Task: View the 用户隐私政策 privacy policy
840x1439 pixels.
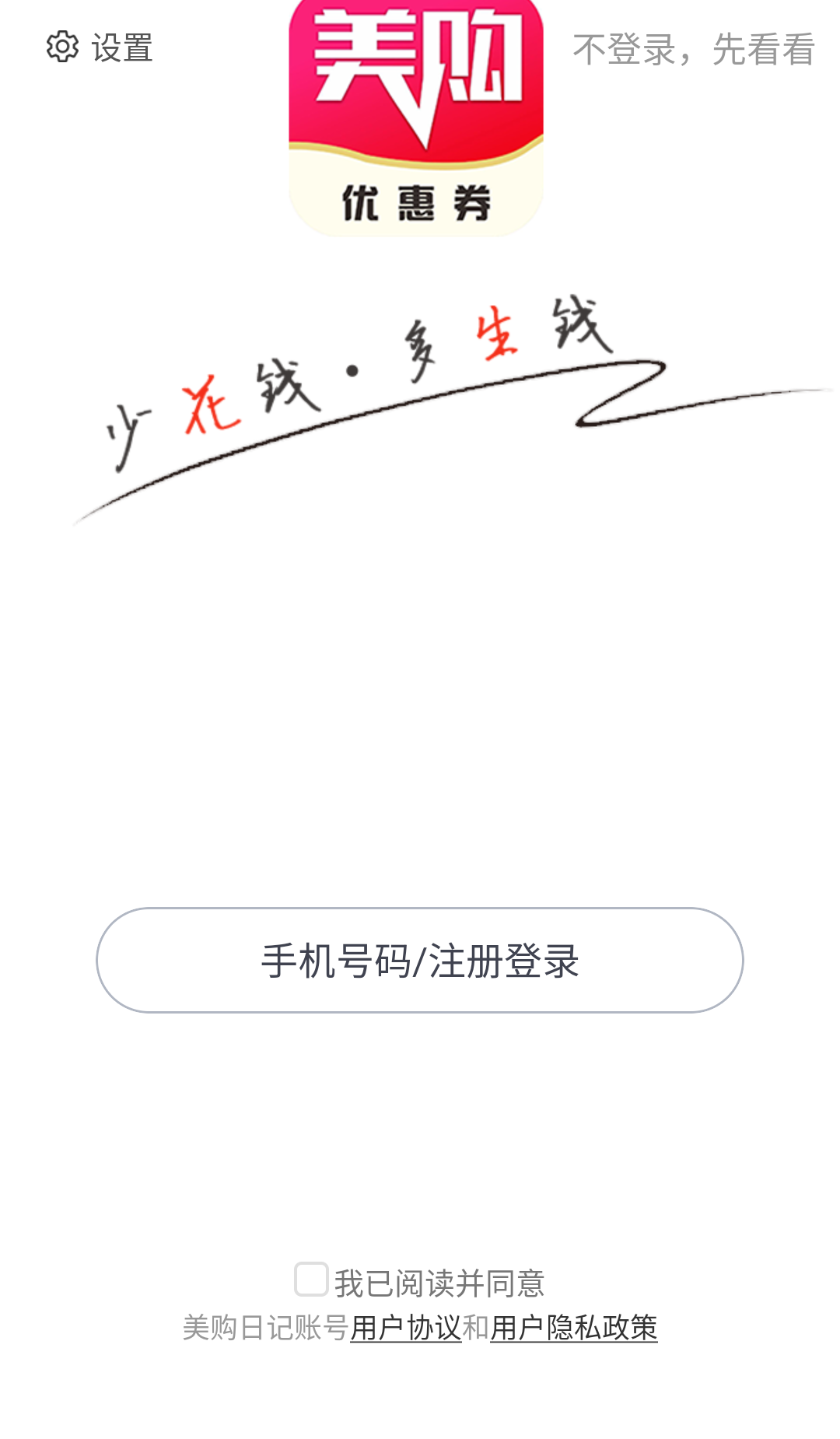Action: click(573, 1326)
